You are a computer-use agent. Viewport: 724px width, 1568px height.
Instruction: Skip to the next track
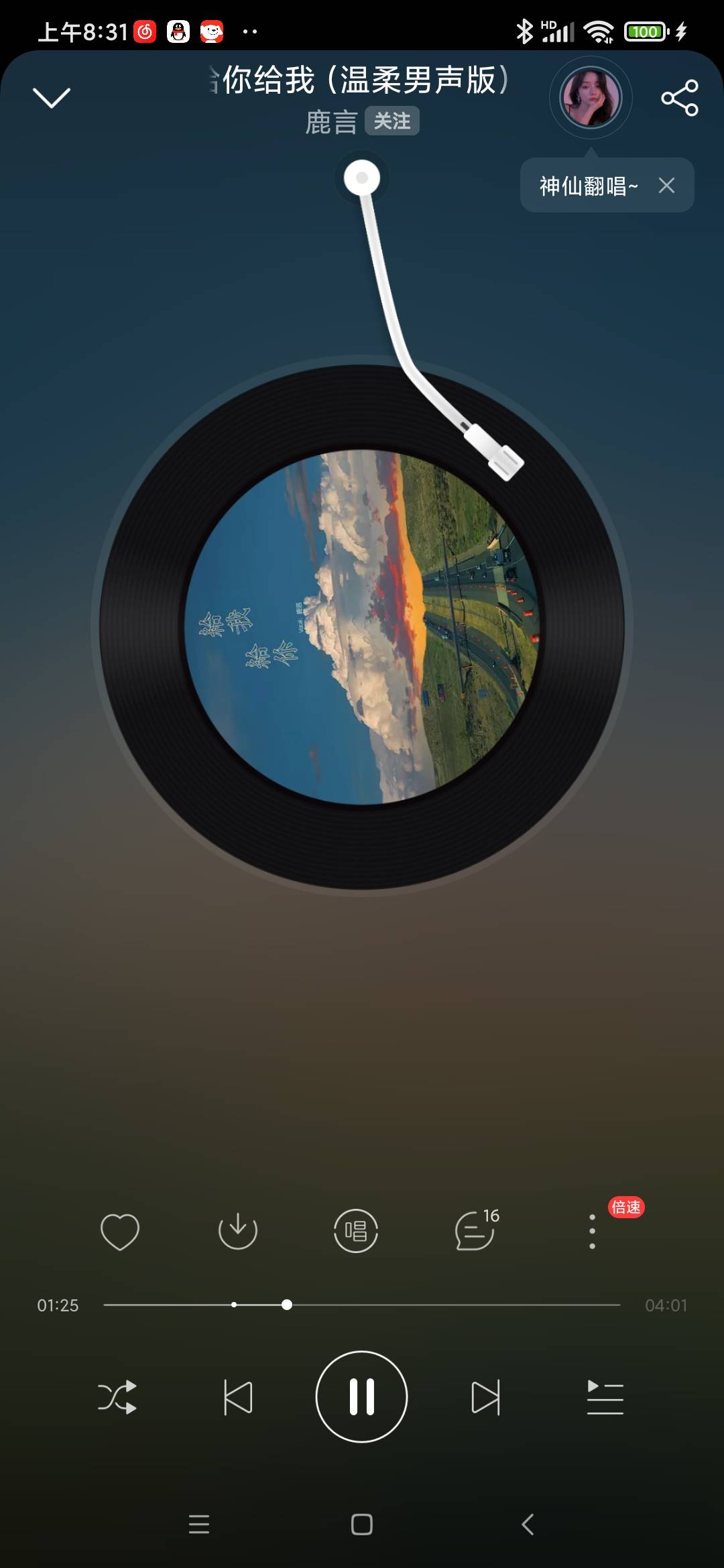click(485, 1398)
